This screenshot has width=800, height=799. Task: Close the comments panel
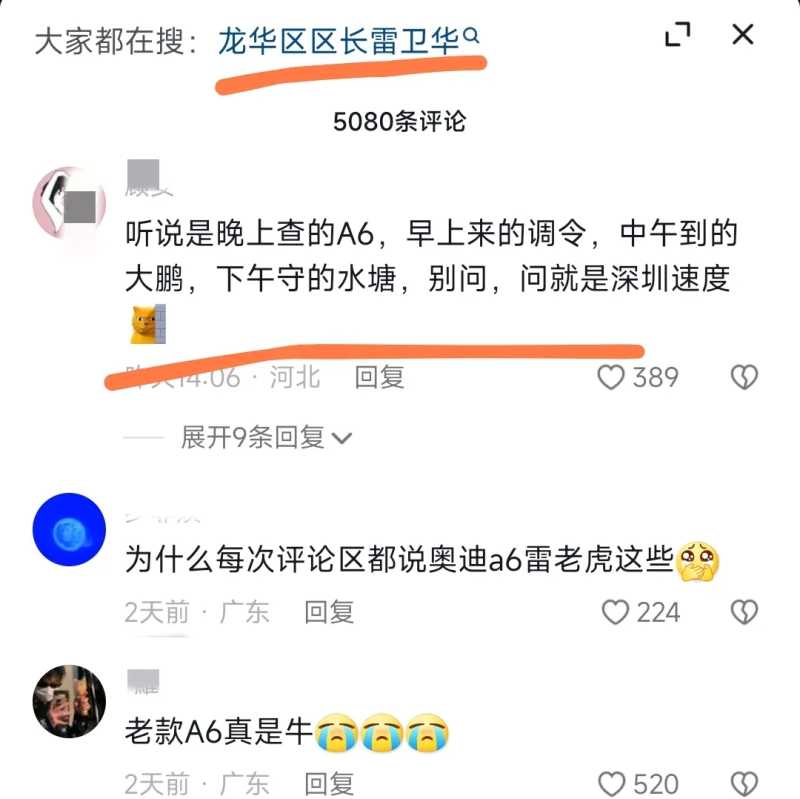(742, 36)
